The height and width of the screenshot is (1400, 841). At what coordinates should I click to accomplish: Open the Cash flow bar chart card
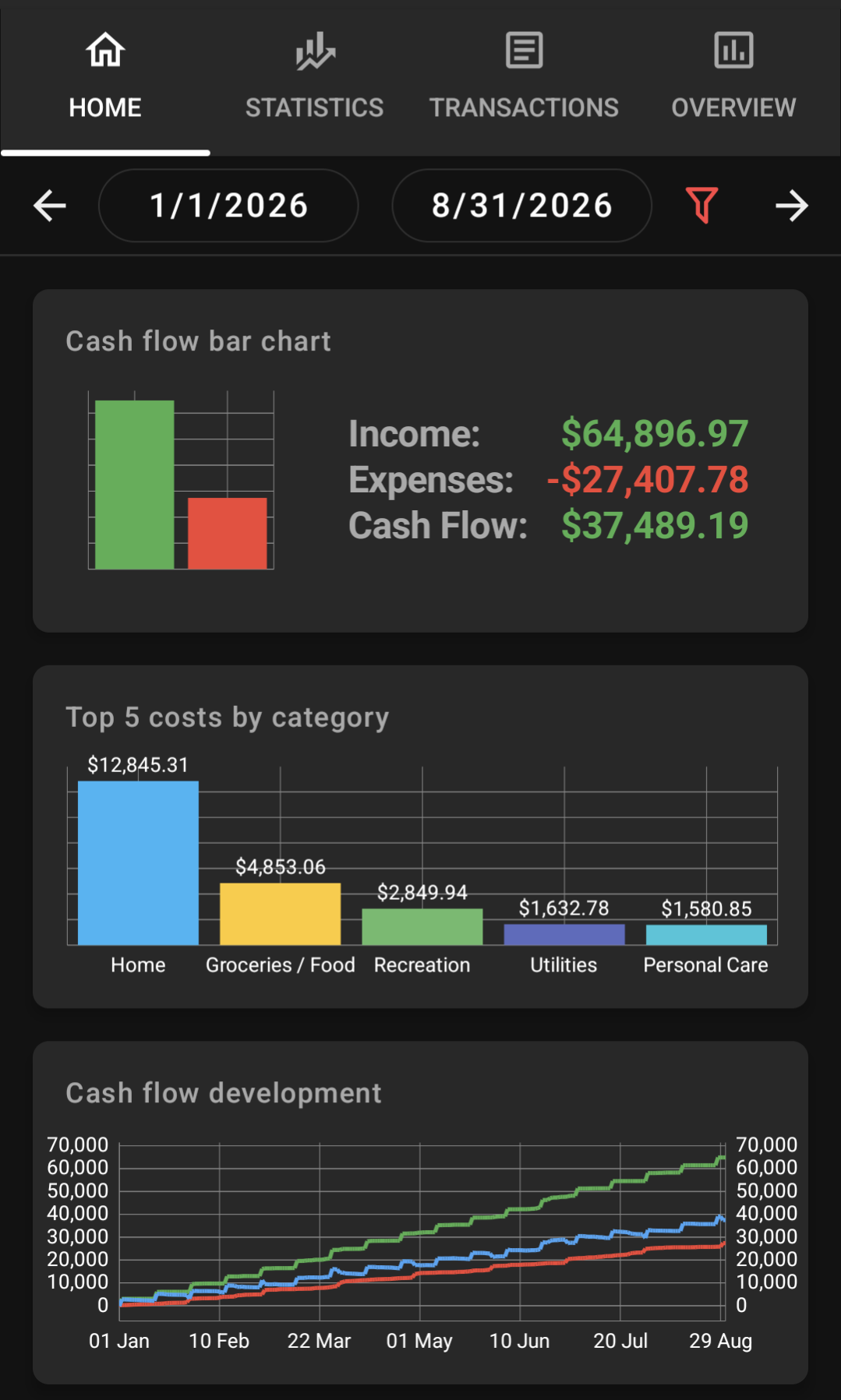point(420,460)
